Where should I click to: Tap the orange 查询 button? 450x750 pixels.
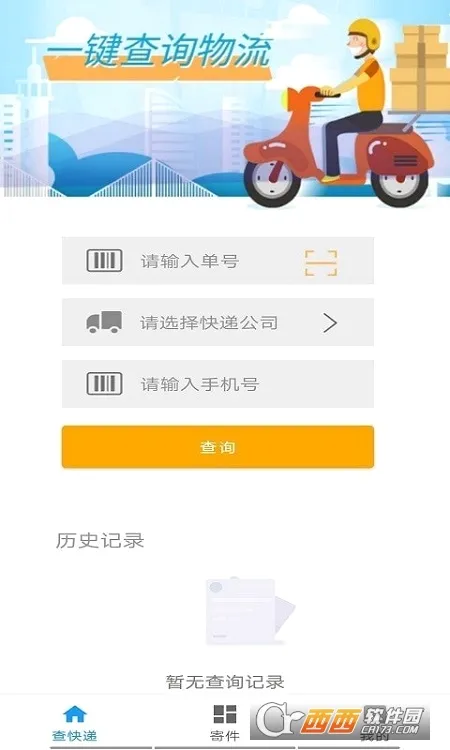point(218,447)
